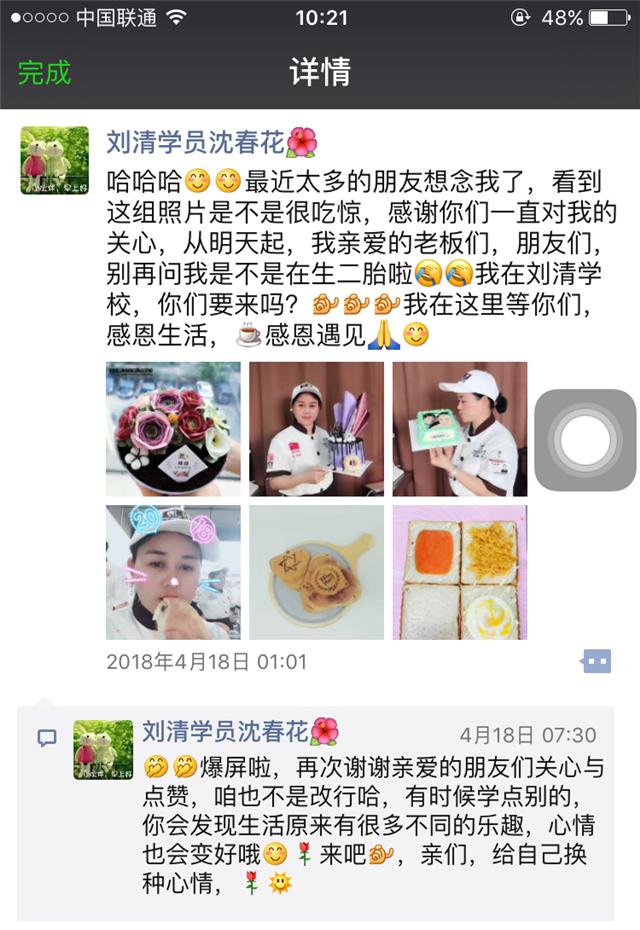Open the four sandwich squares photo

pos(459,572)
